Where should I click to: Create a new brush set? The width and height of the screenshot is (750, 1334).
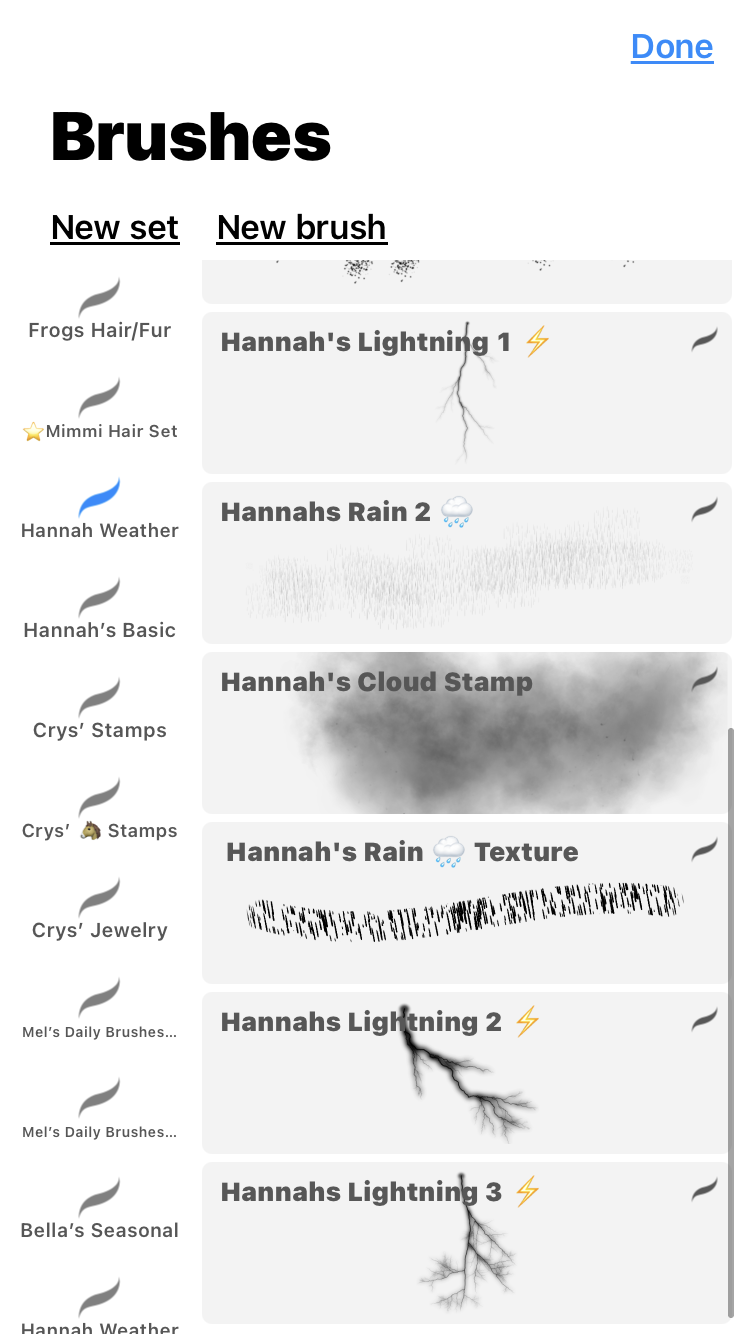click(115, 228)
